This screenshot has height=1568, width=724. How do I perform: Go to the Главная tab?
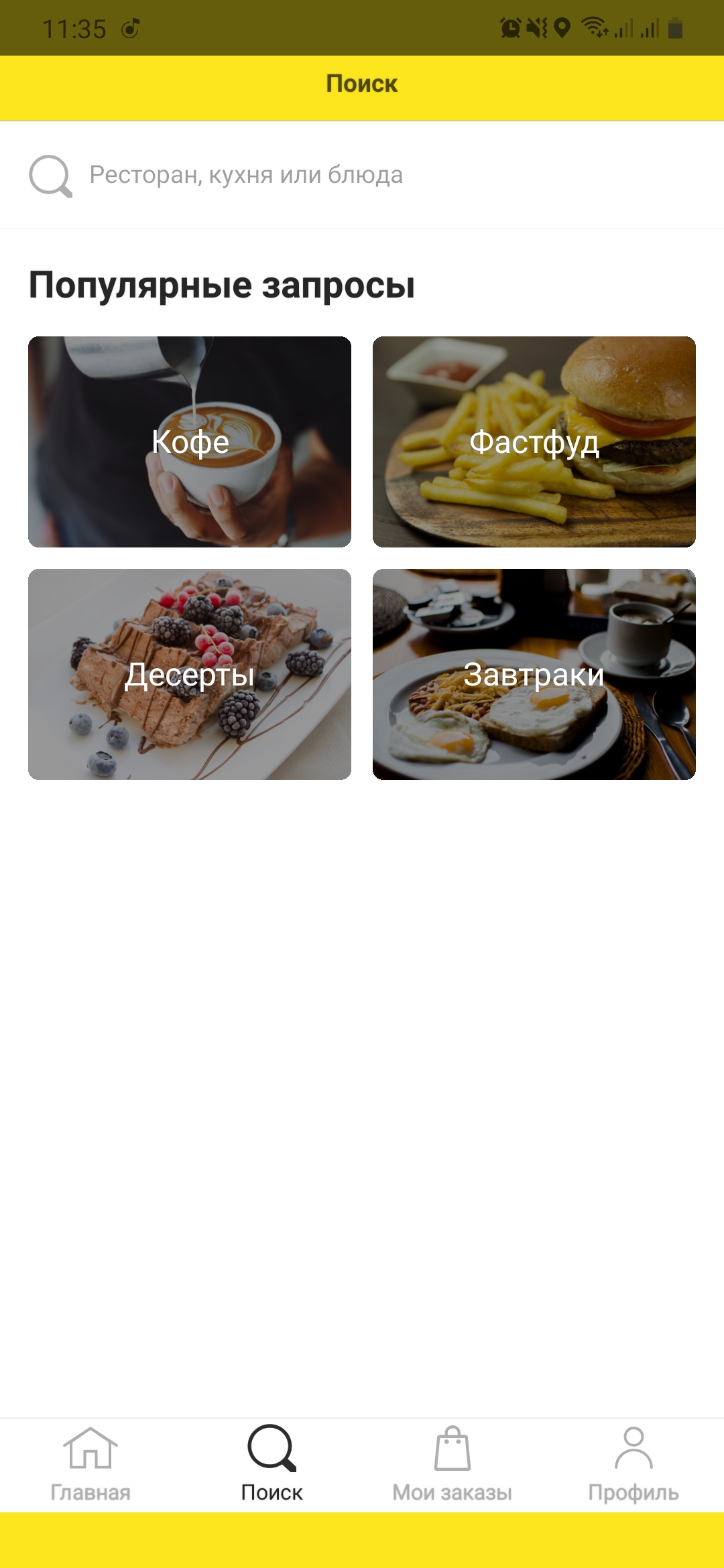coord(90,1465)
